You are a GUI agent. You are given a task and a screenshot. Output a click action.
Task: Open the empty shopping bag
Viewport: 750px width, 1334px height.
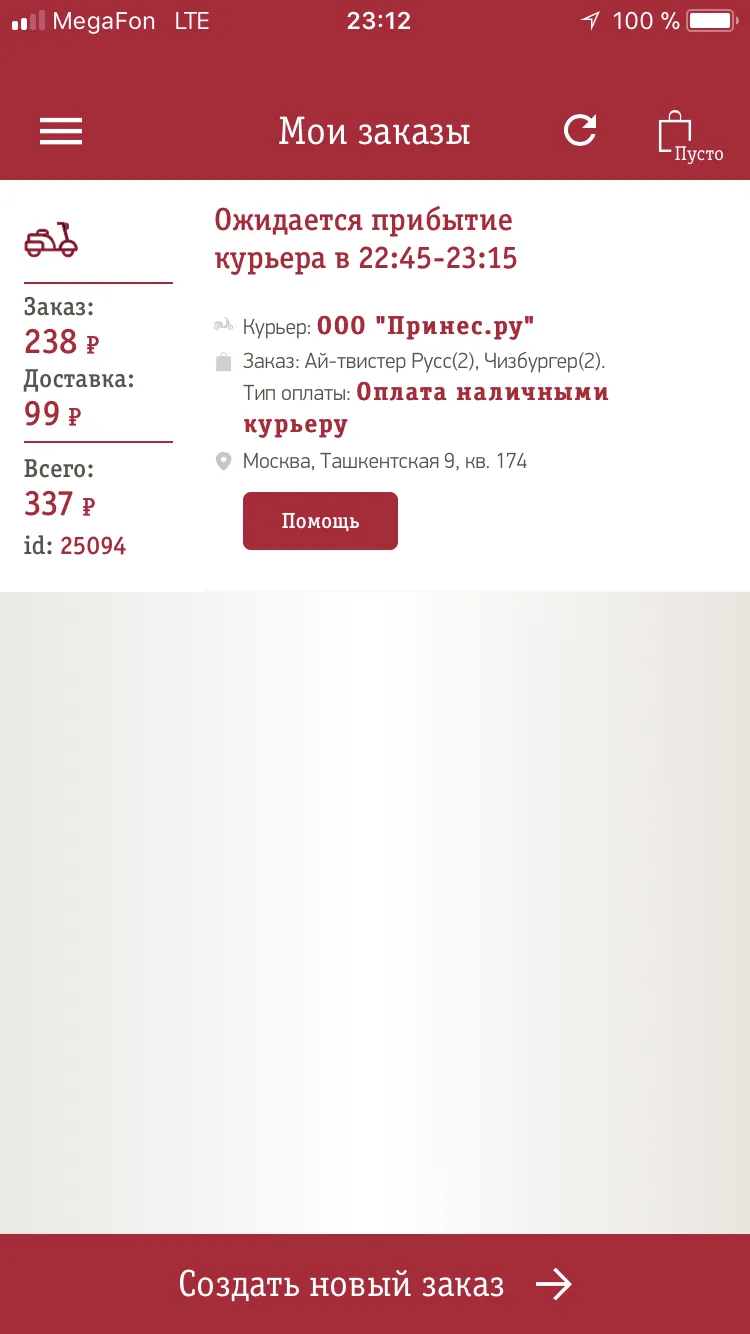(x=690, y=135)
